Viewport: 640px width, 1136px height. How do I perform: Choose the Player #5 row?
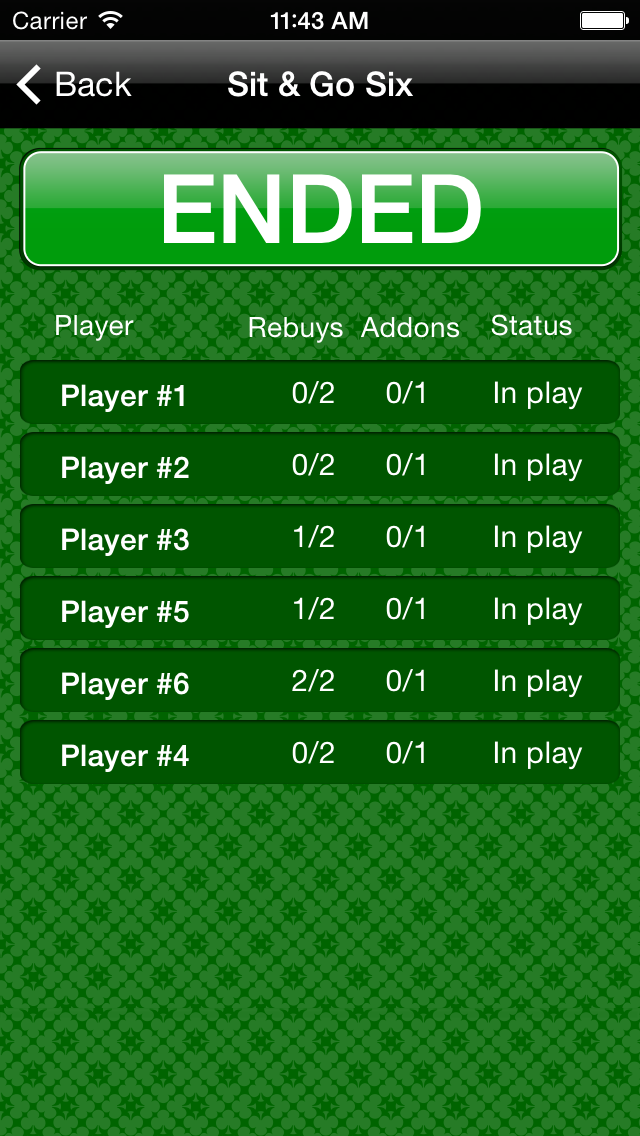pos(320,609)
